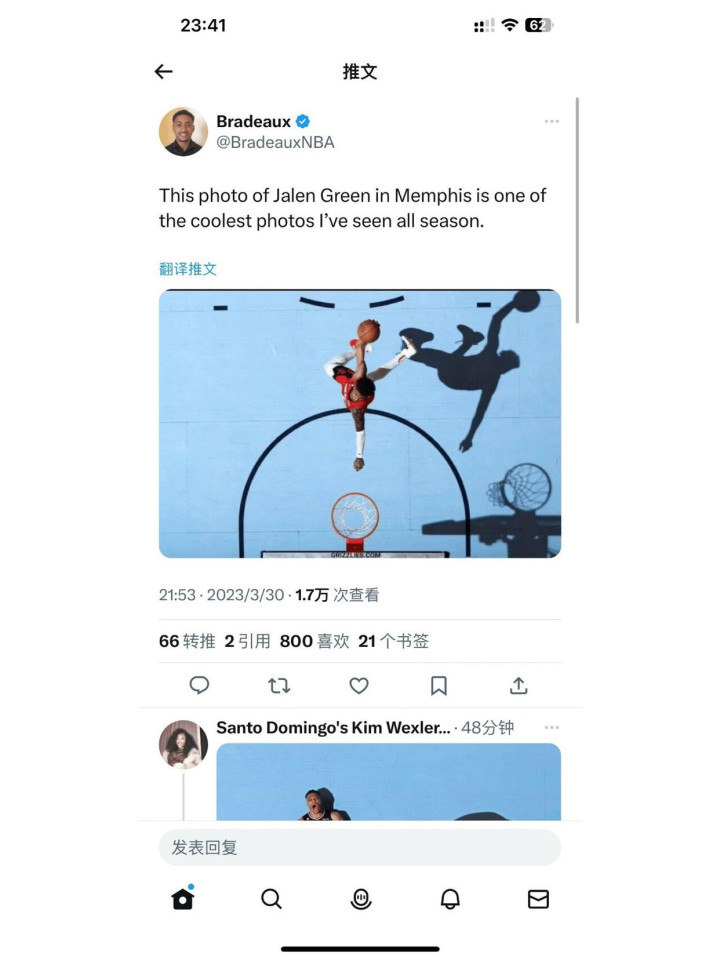Open the Search tab
The image size is (720, 960).
point(271,899)
